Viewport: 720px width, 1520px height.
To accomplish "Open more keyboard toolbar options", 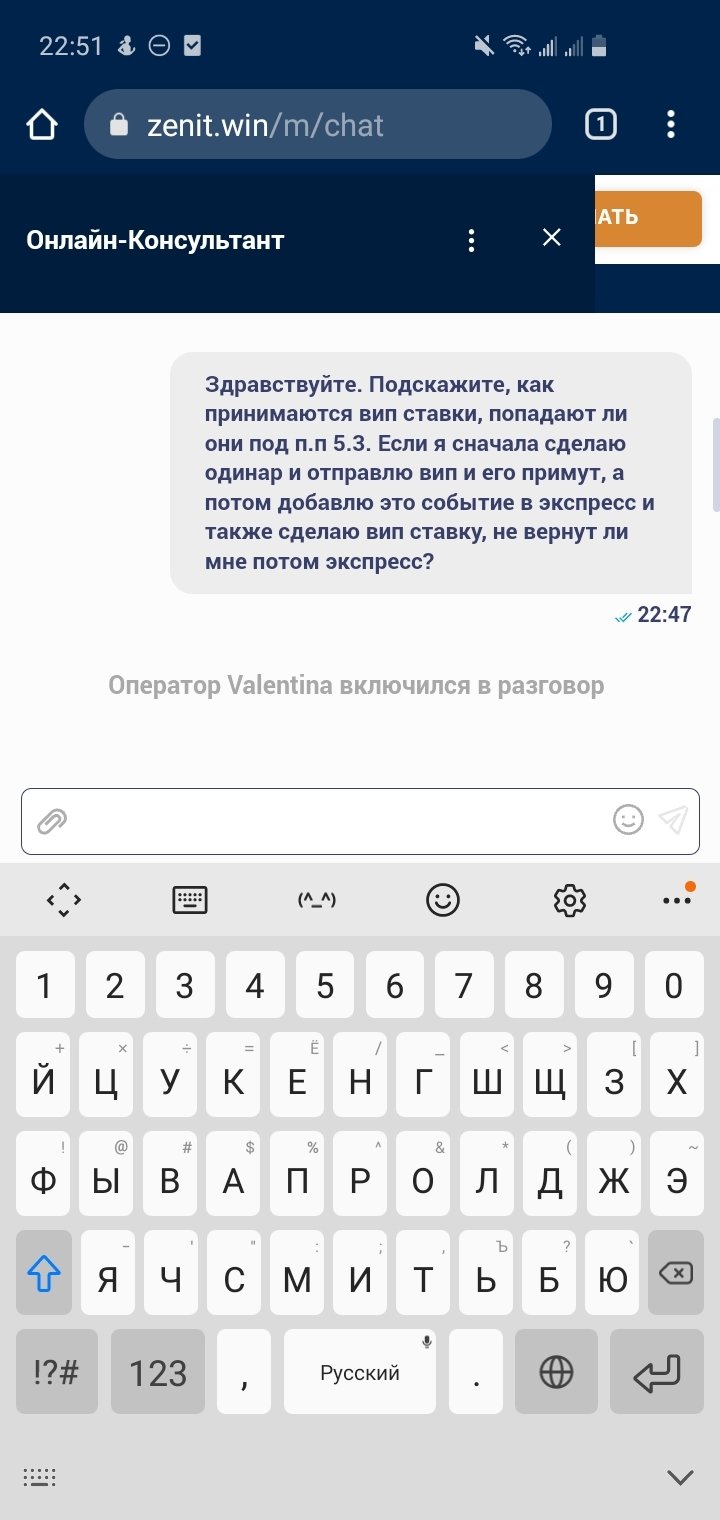I will click(x=677, y=900).
